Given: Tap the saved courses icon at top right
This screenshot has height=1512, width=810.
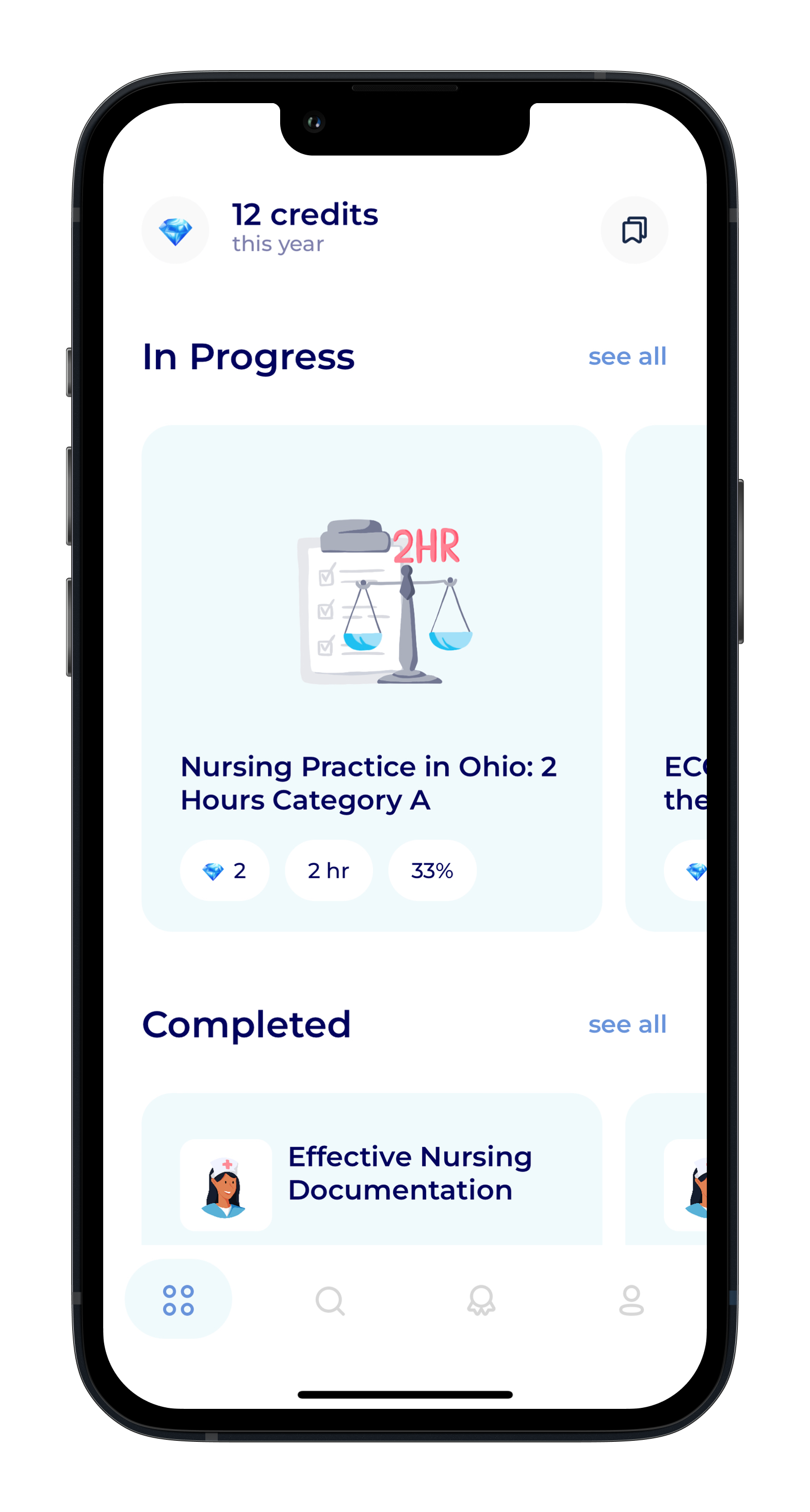Looking at the screenshot, I should point(634,229).
